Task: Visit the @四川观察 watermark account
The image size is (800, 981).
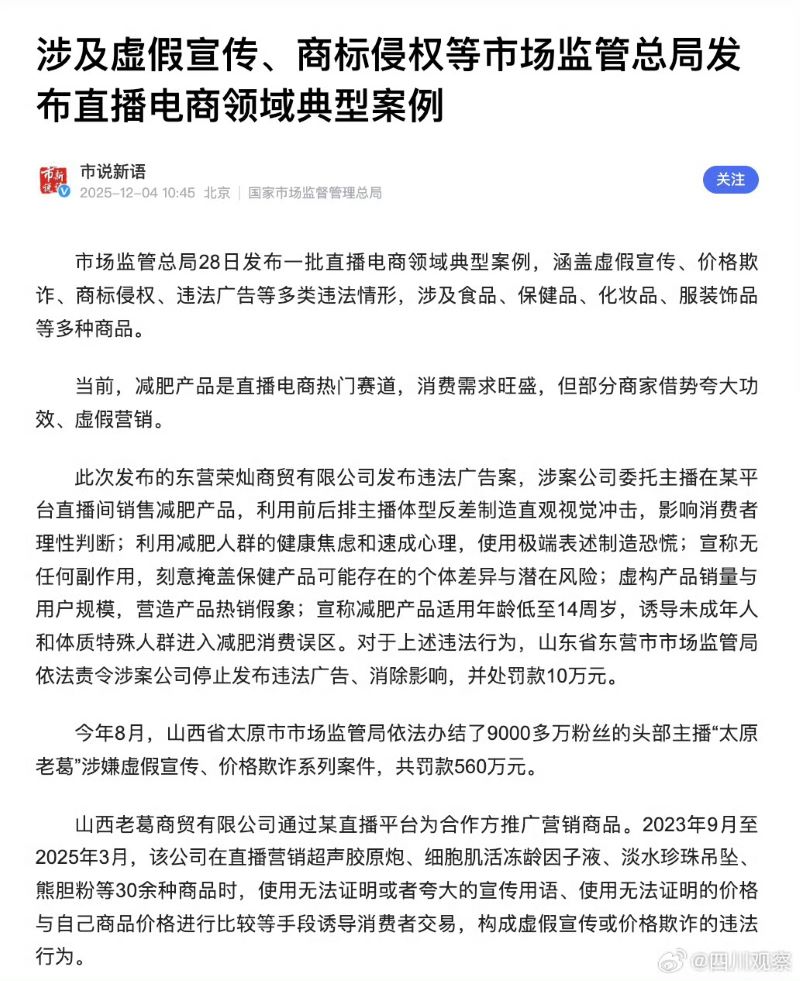Action: 740,962
